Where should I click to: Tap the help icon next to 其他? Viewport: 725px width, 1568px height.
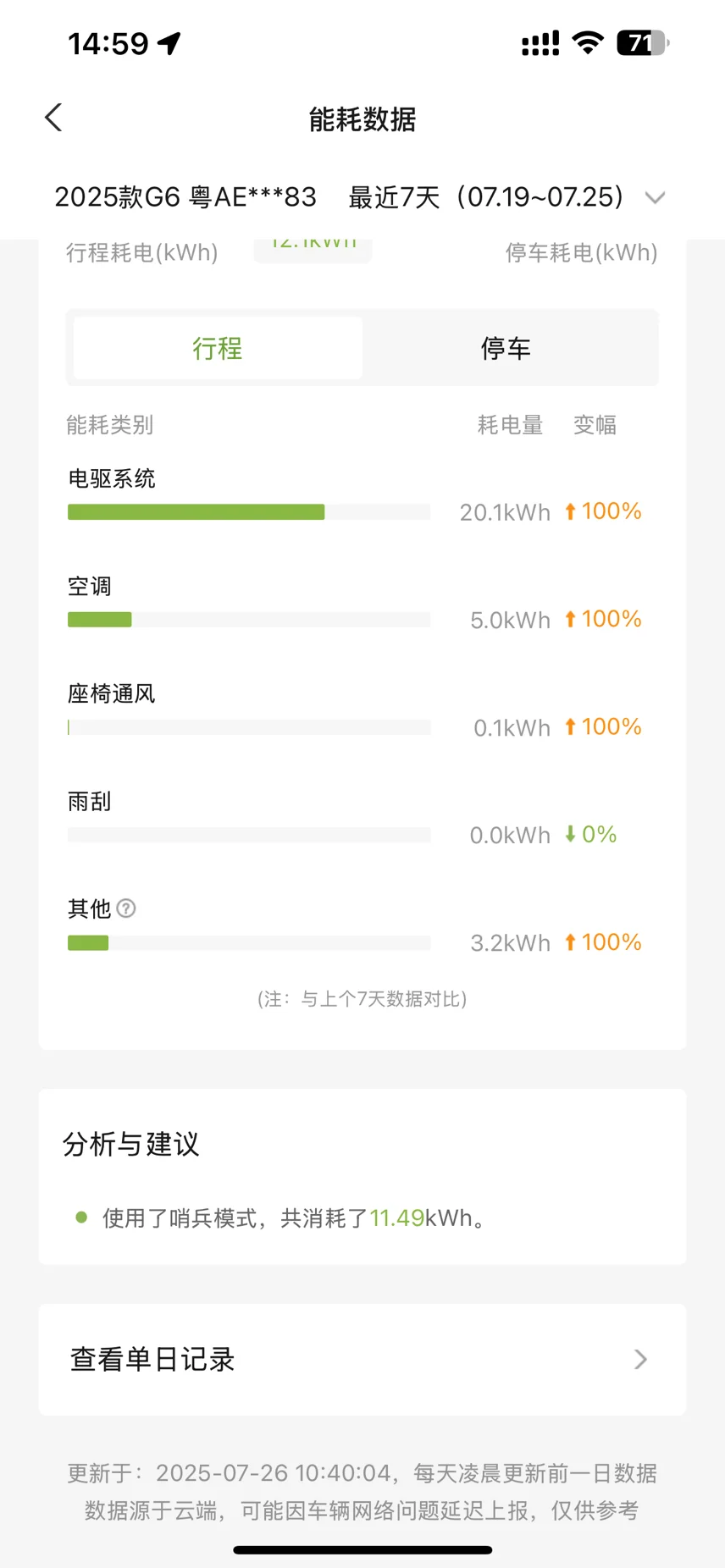(126, 908)
